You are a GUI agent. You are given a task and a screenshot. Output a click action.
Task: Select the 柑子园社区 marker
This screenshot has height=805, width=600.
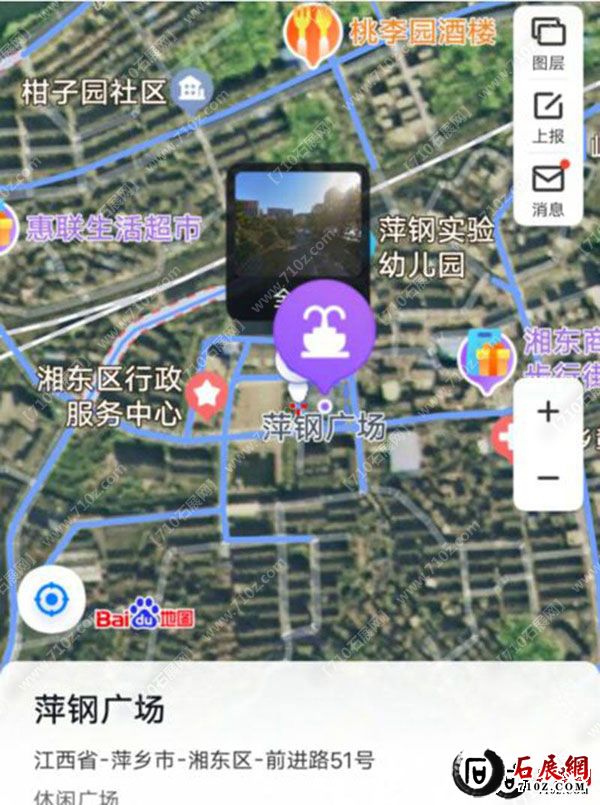coord(189,91)
